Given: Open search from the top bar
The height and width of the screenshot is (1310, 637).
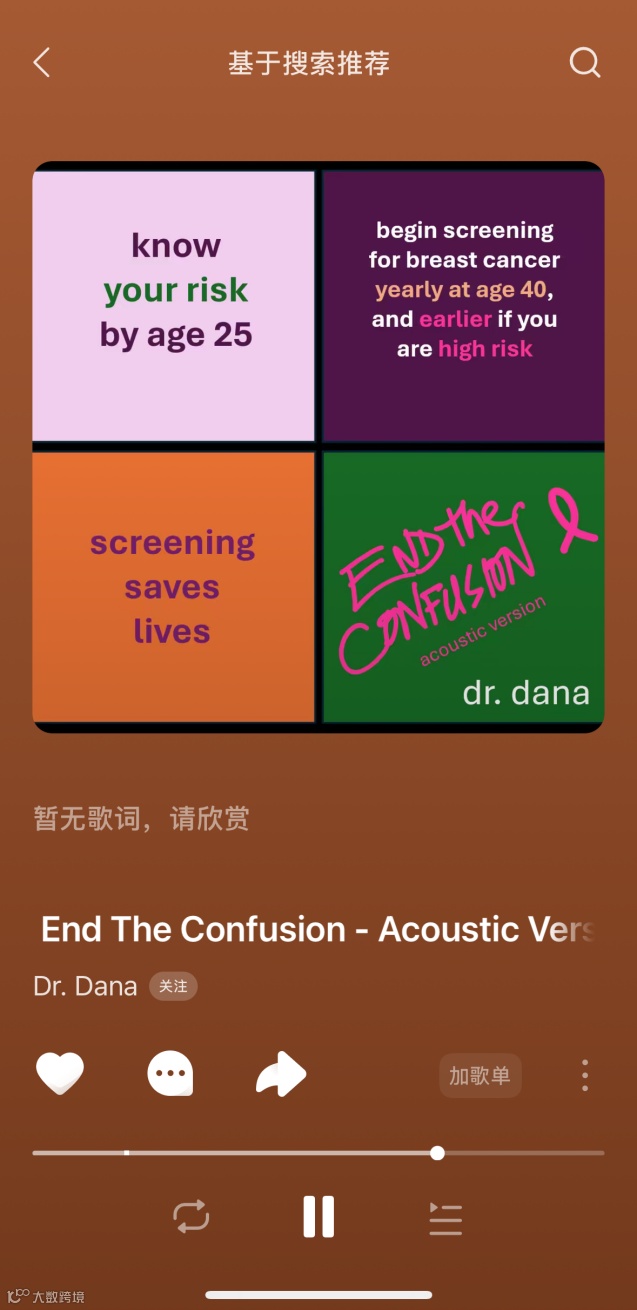Looking at the screenshot, I should (585, 63).
